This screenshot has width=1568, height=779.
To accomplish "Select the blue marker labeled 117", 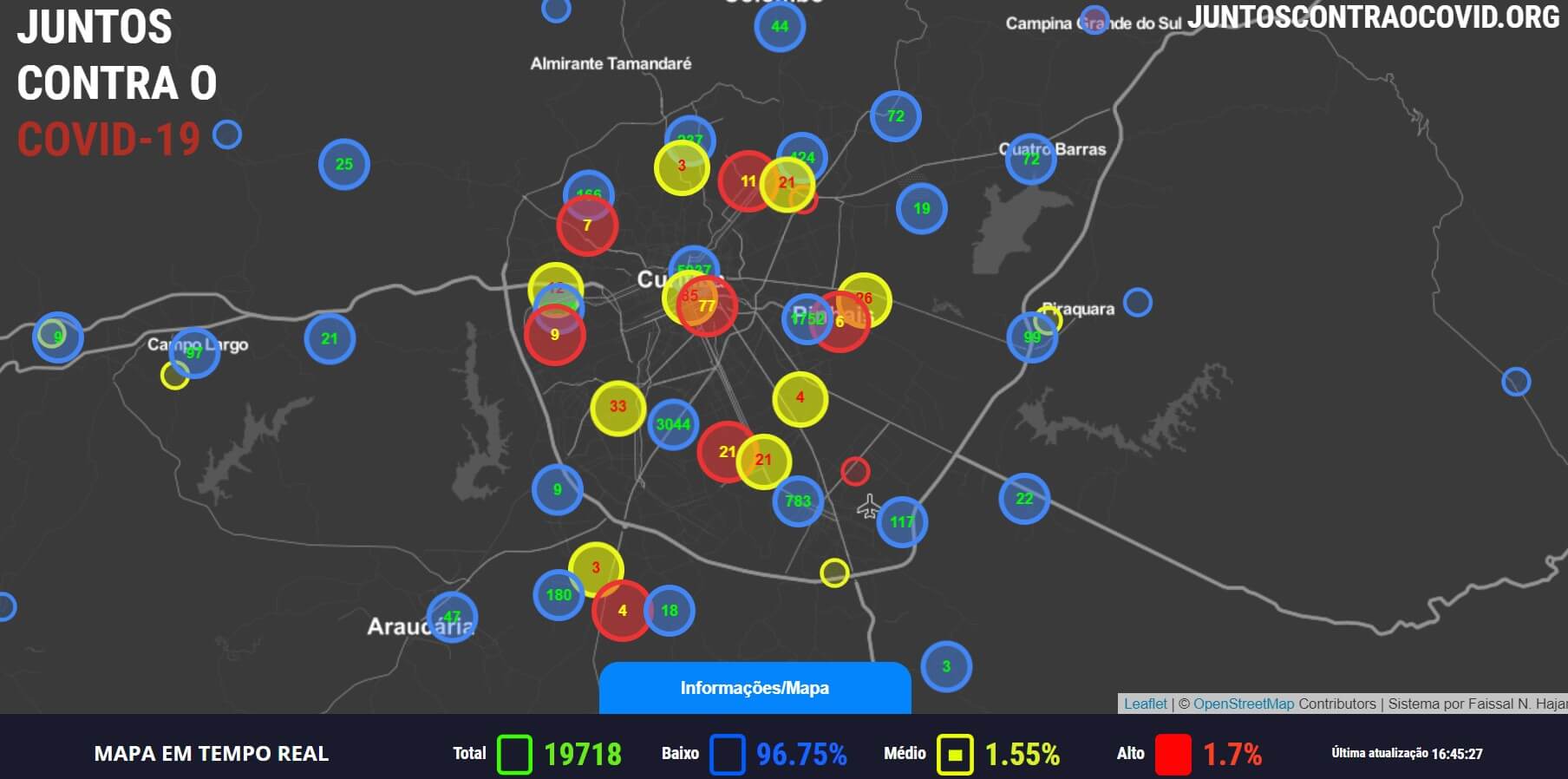I will 902,521.
